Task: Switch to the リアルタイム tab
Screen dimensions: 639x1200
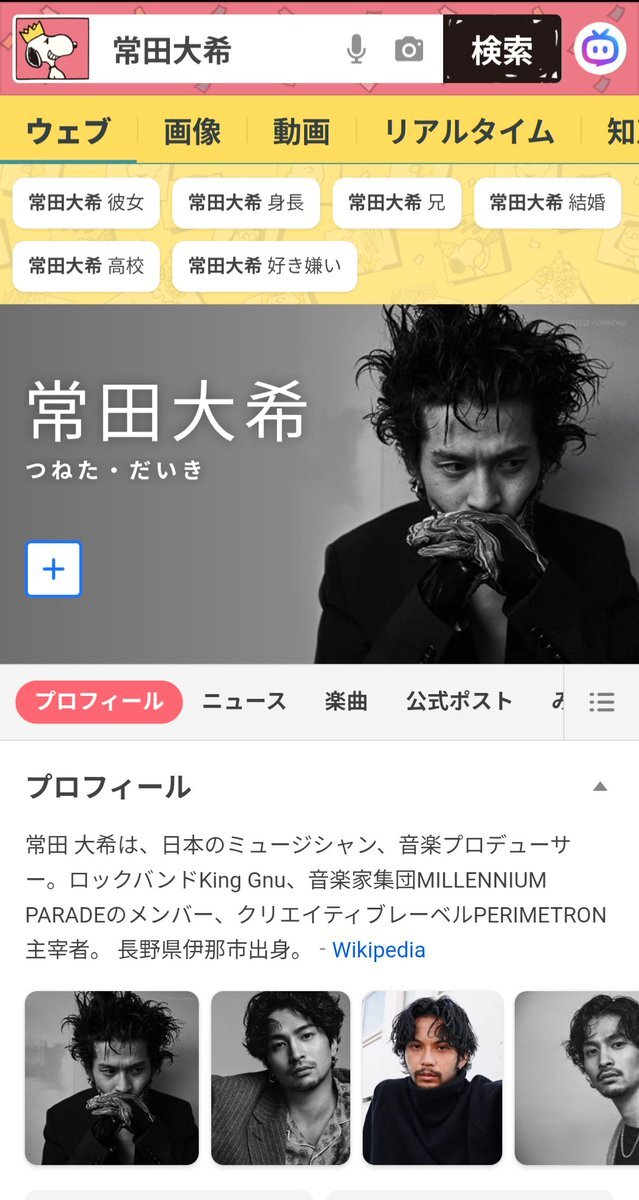Action: click(x=468, y=131)
